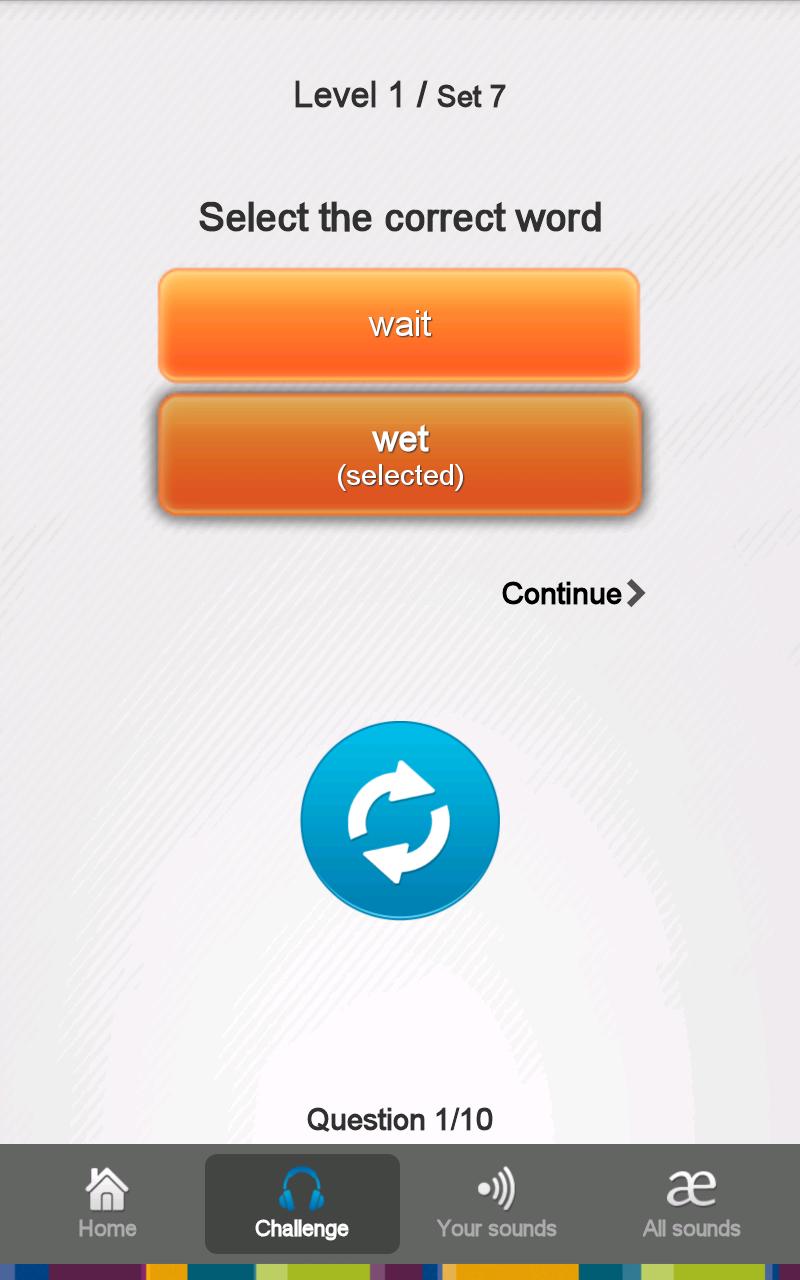
Task: Tap the selected "wet" answer
Action: 399,455
